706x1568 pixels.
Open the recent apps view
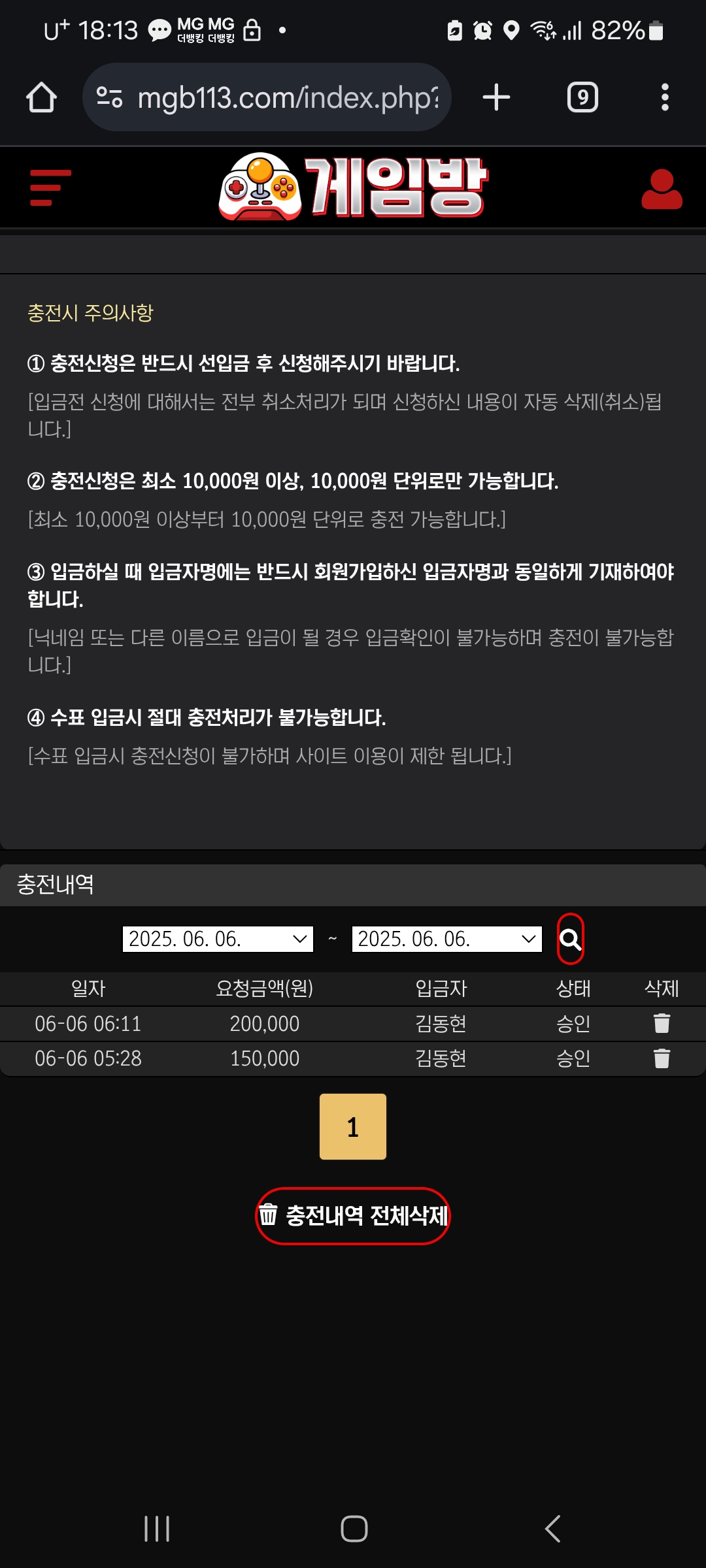pyautogui.click(x=157, y=1529)
